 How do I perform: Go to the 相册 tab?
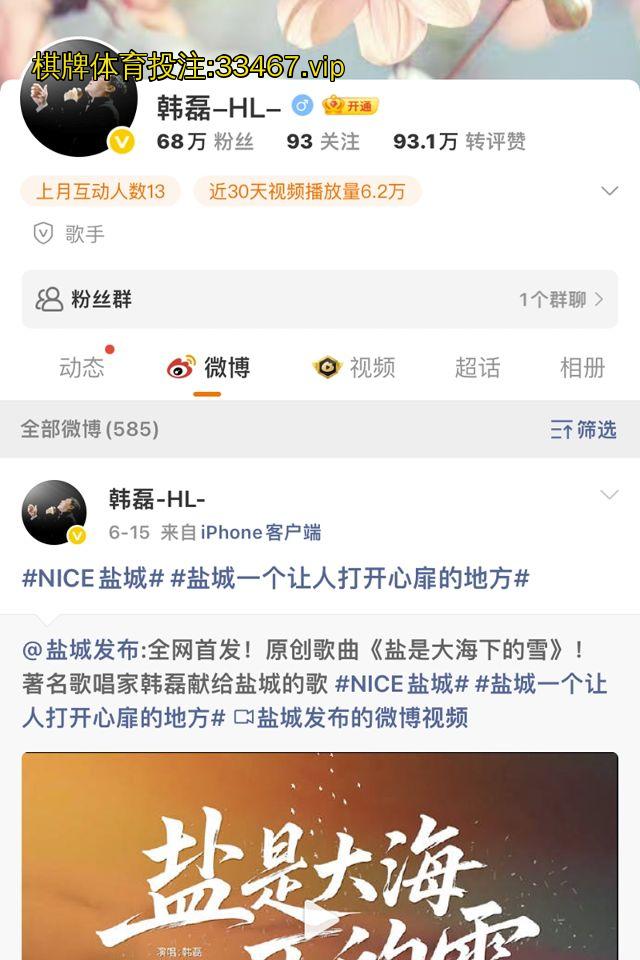tap(582, 368)
